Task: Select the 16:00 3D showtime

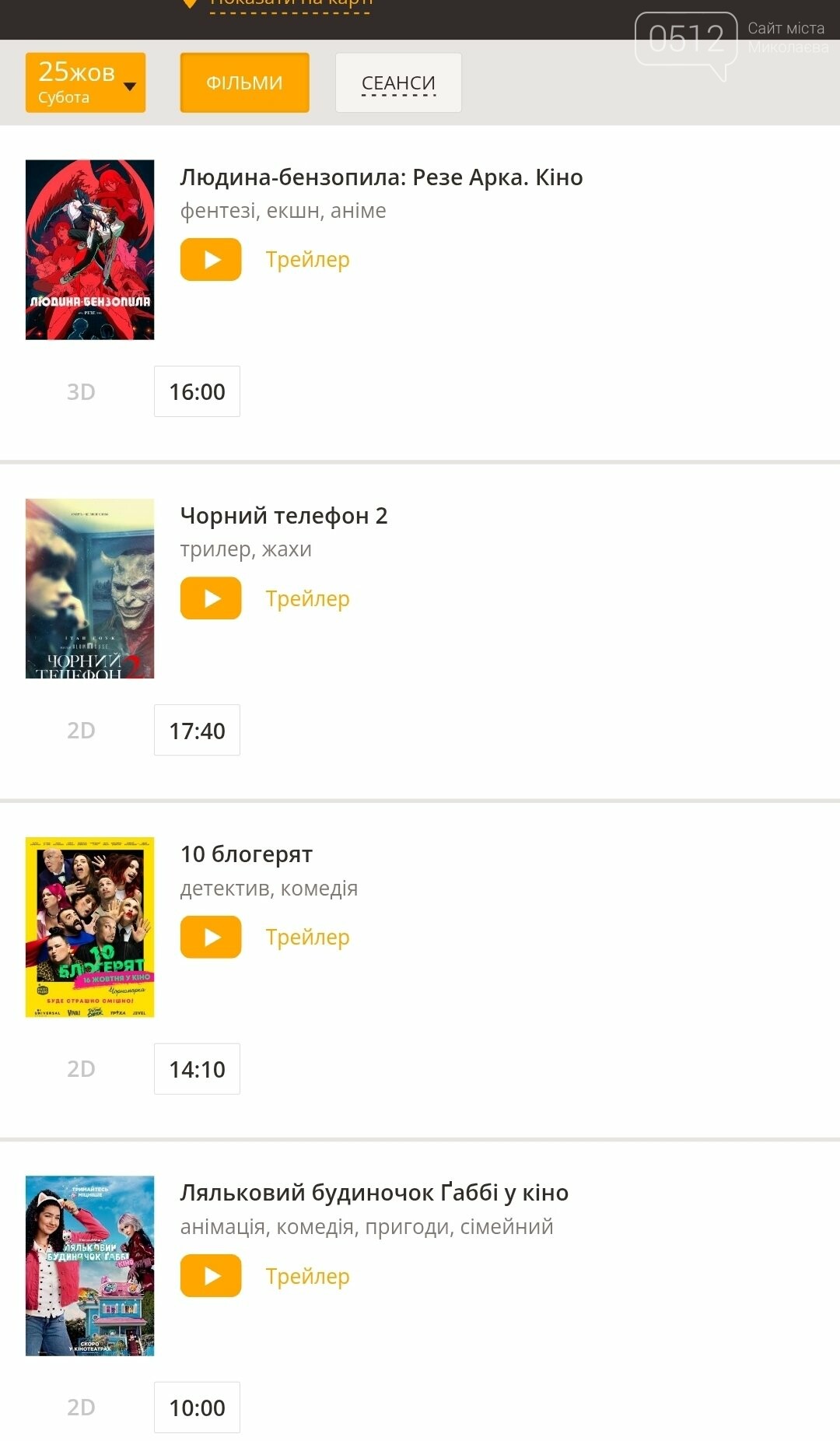Action: point(197,391)
